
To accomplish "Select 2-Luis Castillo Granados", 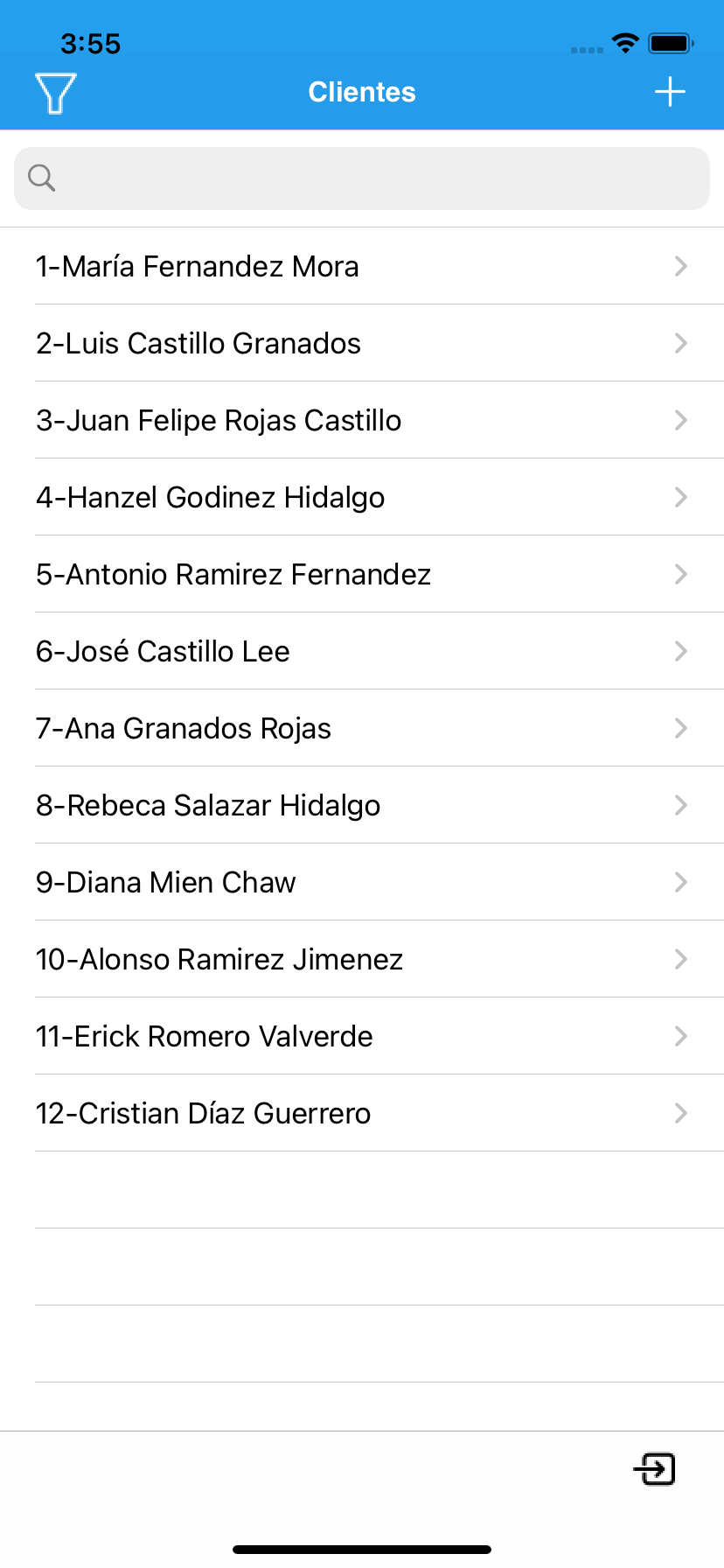I will pos(362,343).
